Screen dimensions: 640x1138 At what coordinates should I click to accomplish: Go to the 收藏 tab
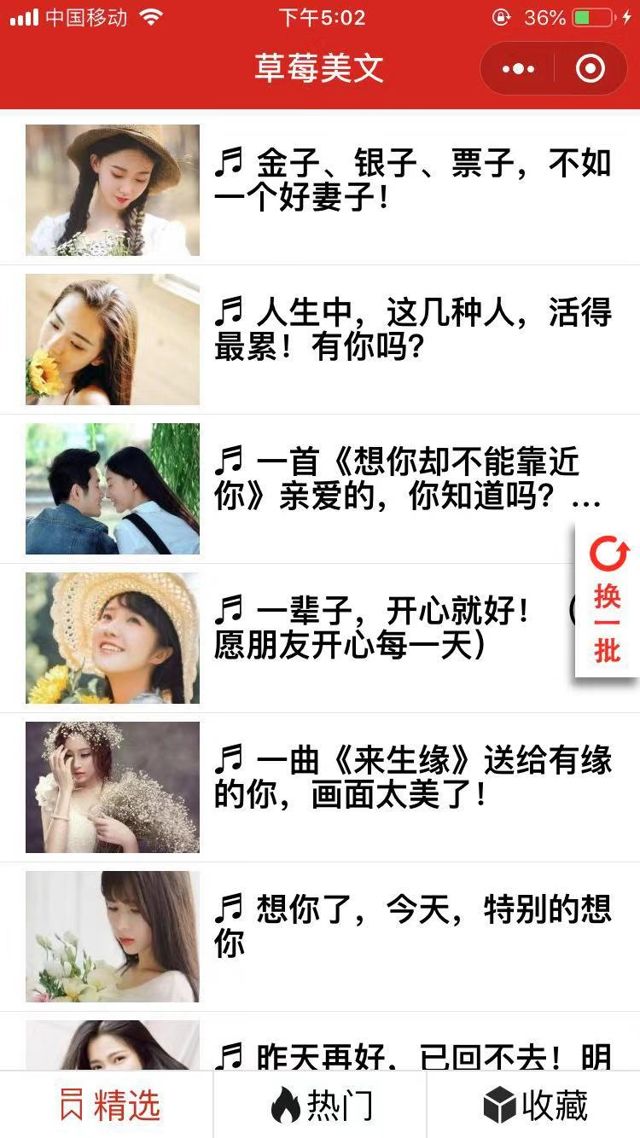[x=534, y=1105]
